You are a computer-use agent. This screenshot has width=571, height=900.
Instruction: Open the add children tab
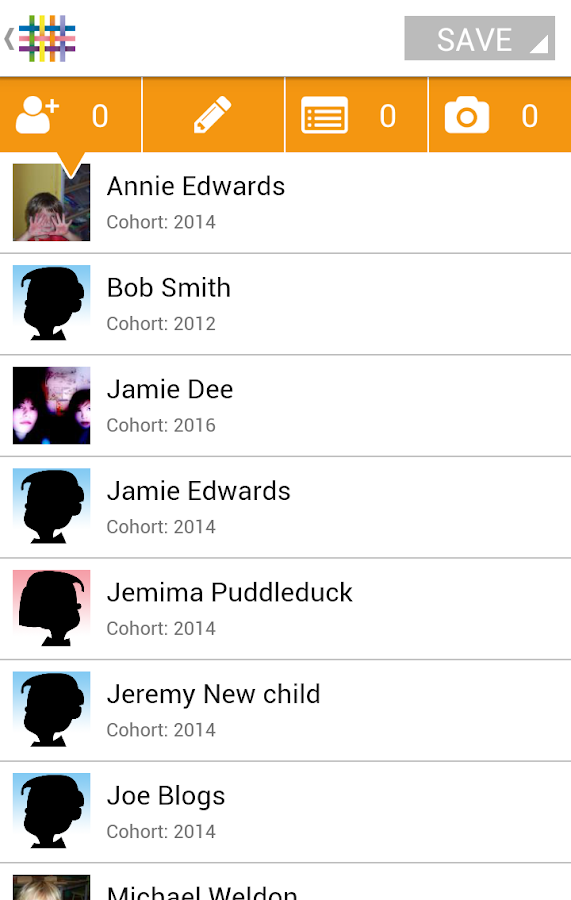click(x=70, y=115)
